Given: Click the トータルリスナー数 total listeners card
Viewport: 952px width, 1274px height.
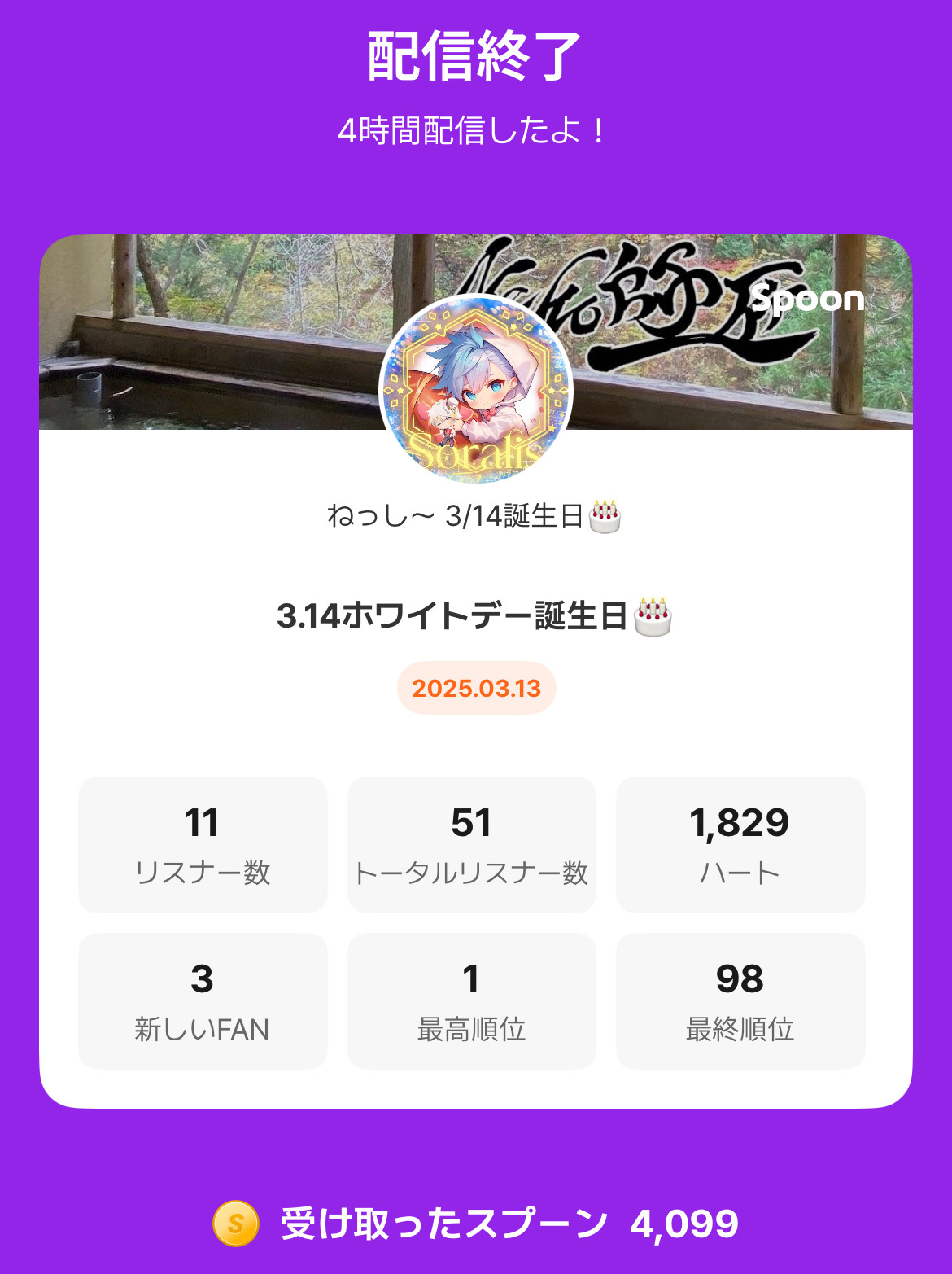Looking at the screenshot, I should [x=471, y=843].
